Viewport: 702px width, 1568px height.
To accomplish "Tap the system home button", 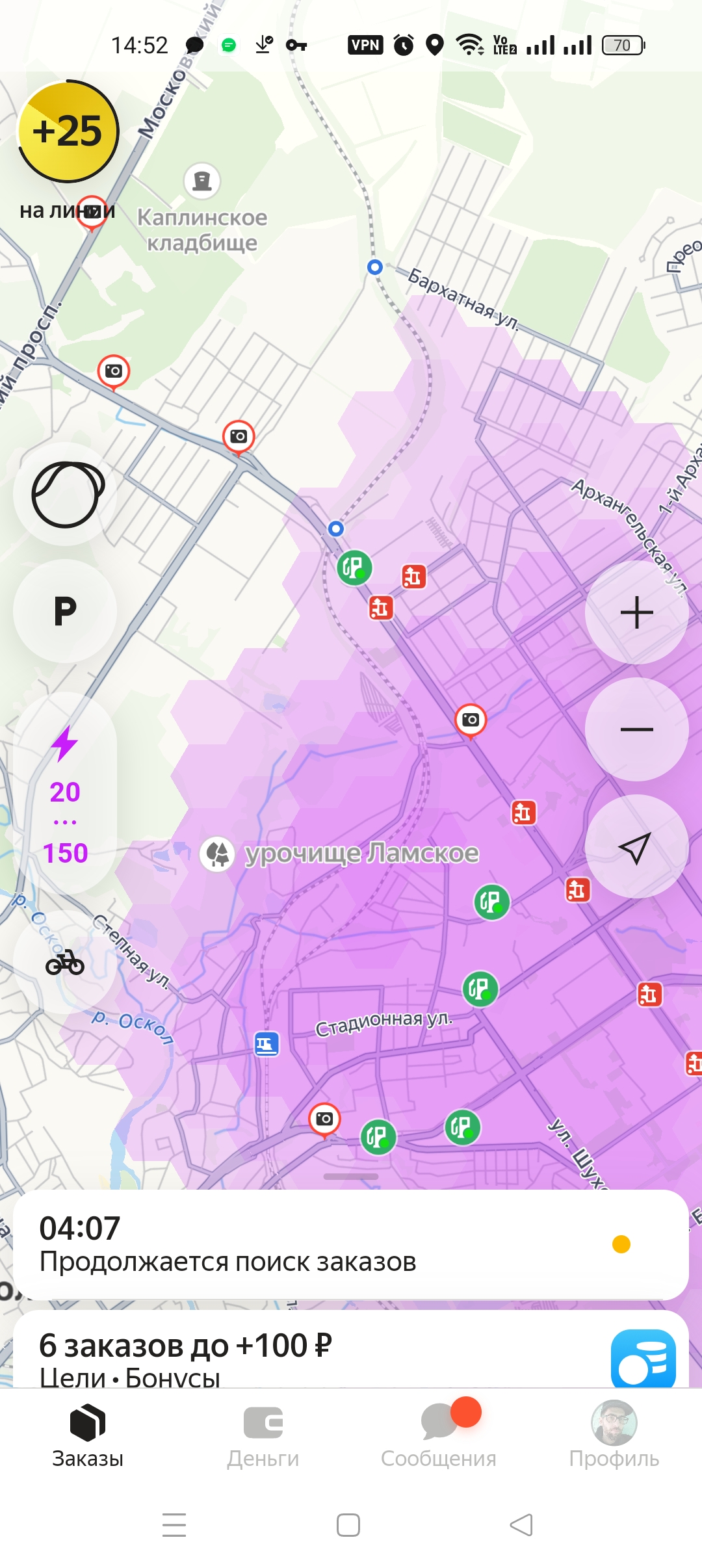I will pyautogui.click(x=348, y=1525).
